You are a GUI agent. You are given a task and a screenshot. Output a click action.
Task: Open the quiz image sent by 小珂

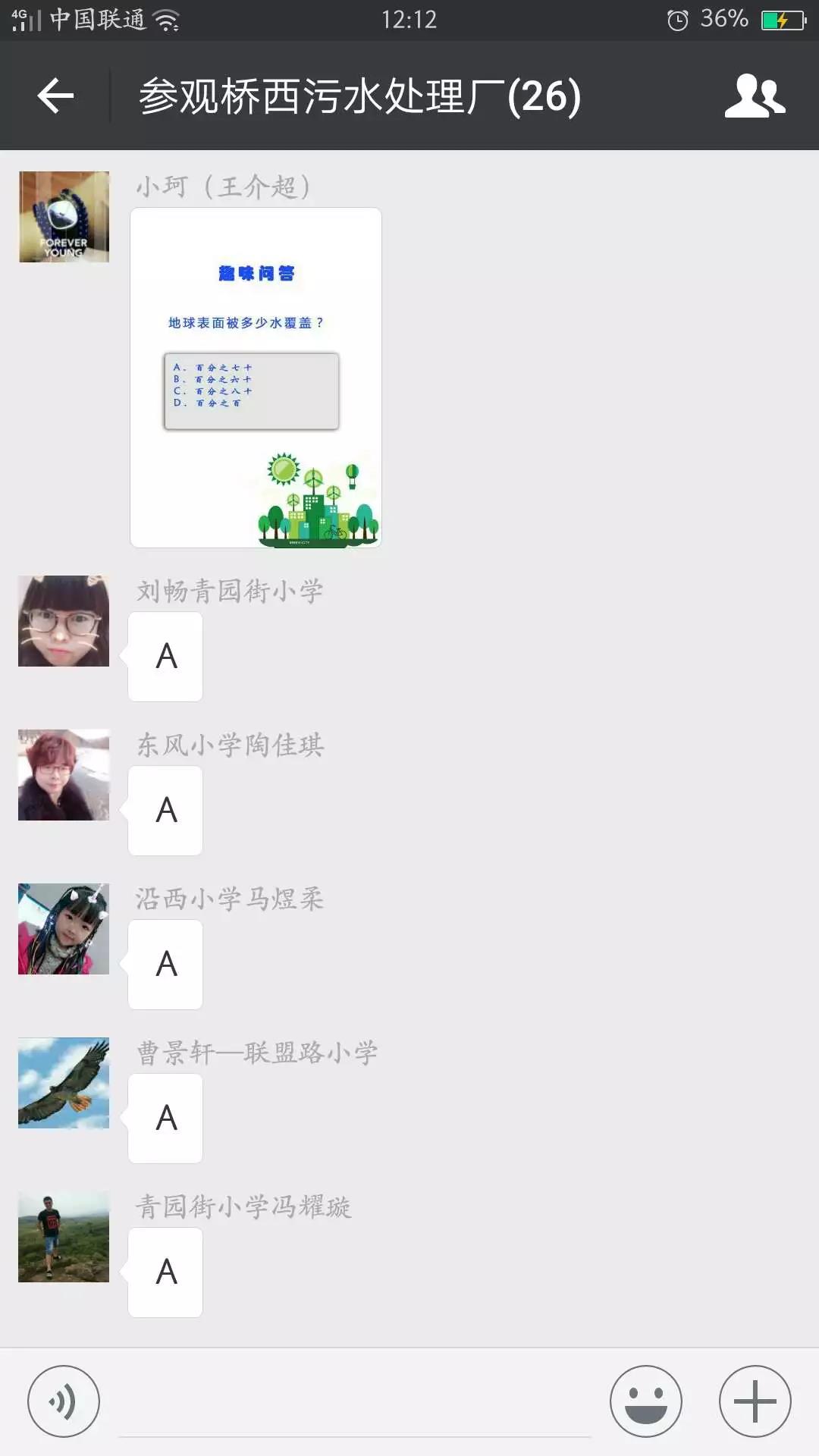coord(256,378)
